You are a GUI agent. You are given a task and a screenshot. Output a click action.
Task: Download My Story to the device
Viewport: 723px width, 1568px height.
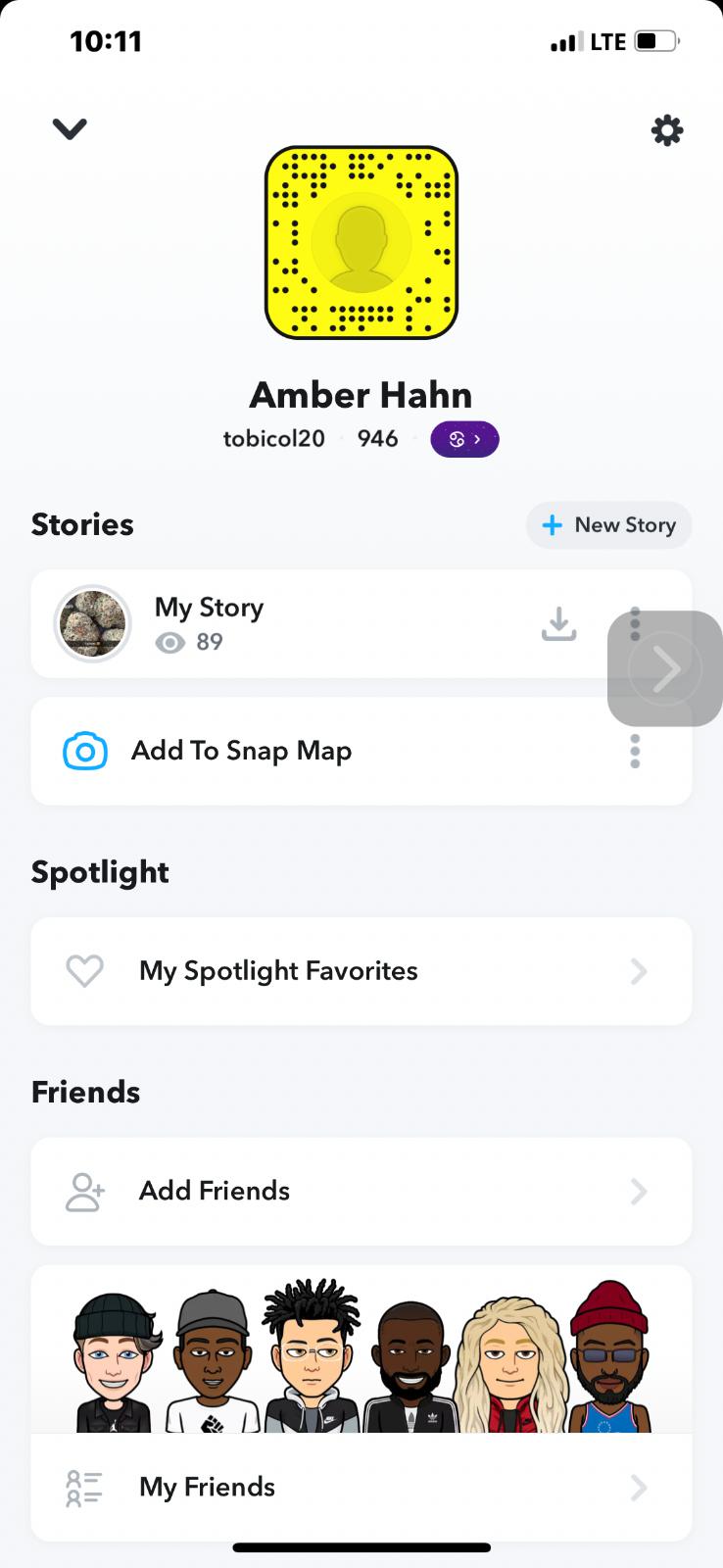coord(558,623)
